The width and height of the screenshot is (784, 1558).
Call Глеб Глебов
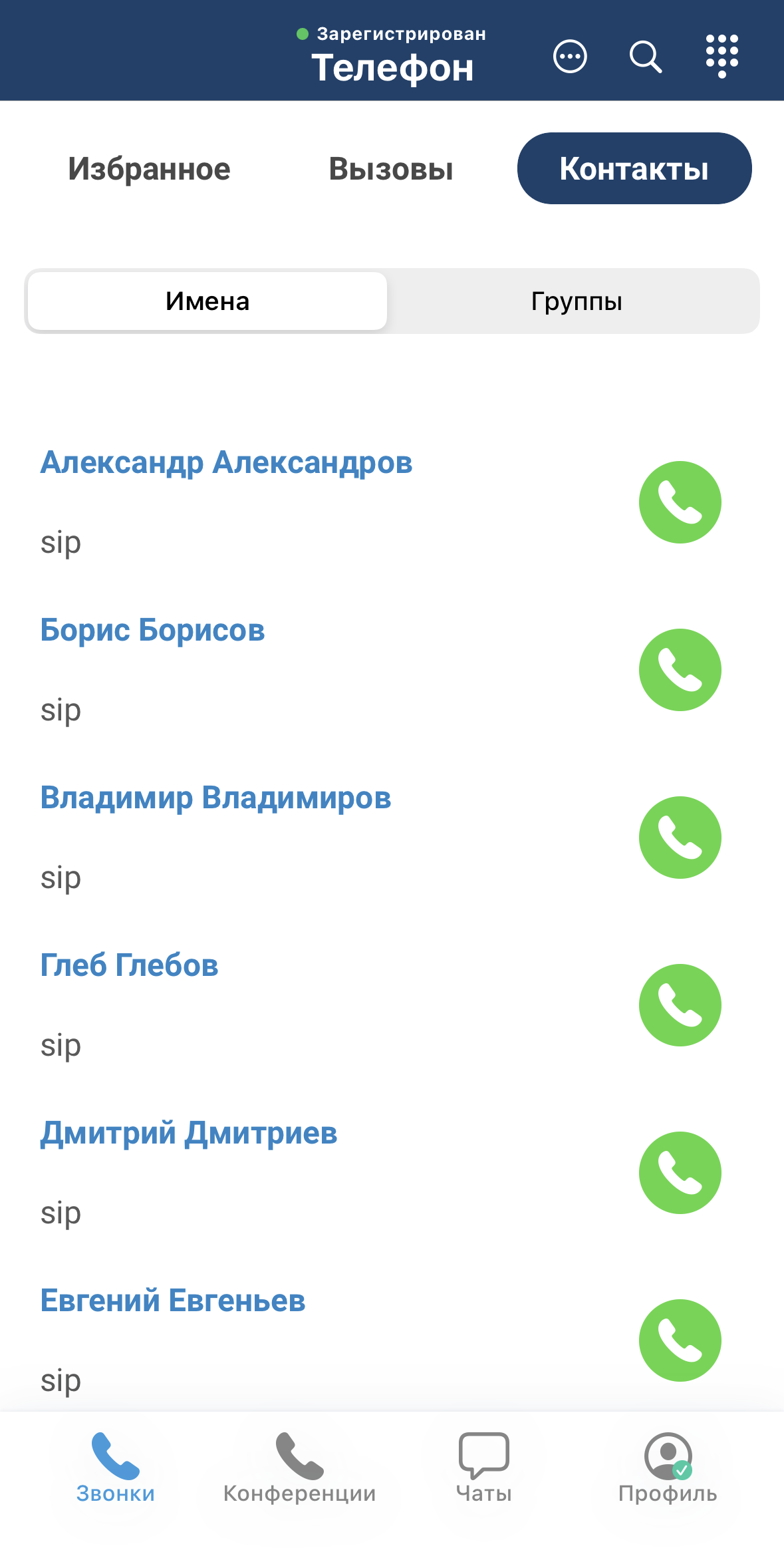click(680, 1005)
